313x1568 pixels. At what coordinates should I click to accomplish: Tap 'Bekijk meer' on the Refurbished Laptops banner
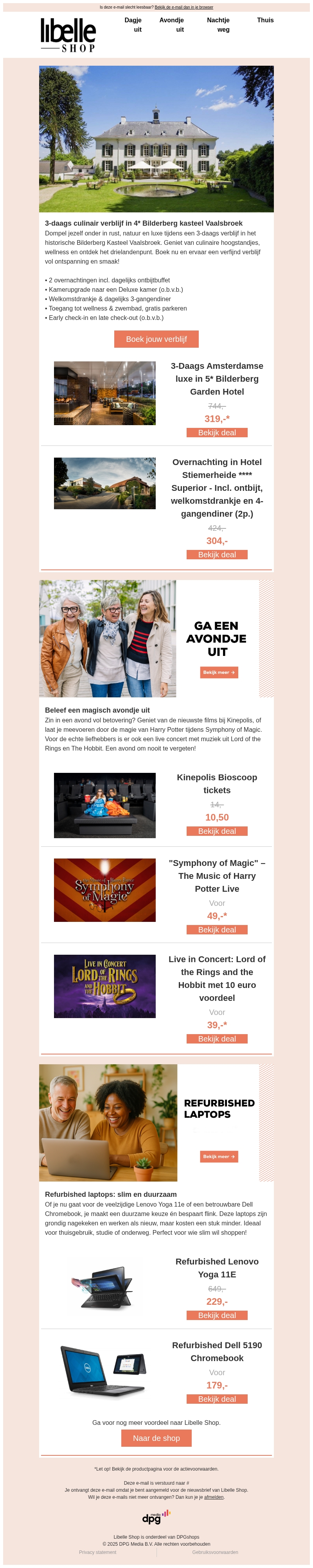tap(219, 1156)
